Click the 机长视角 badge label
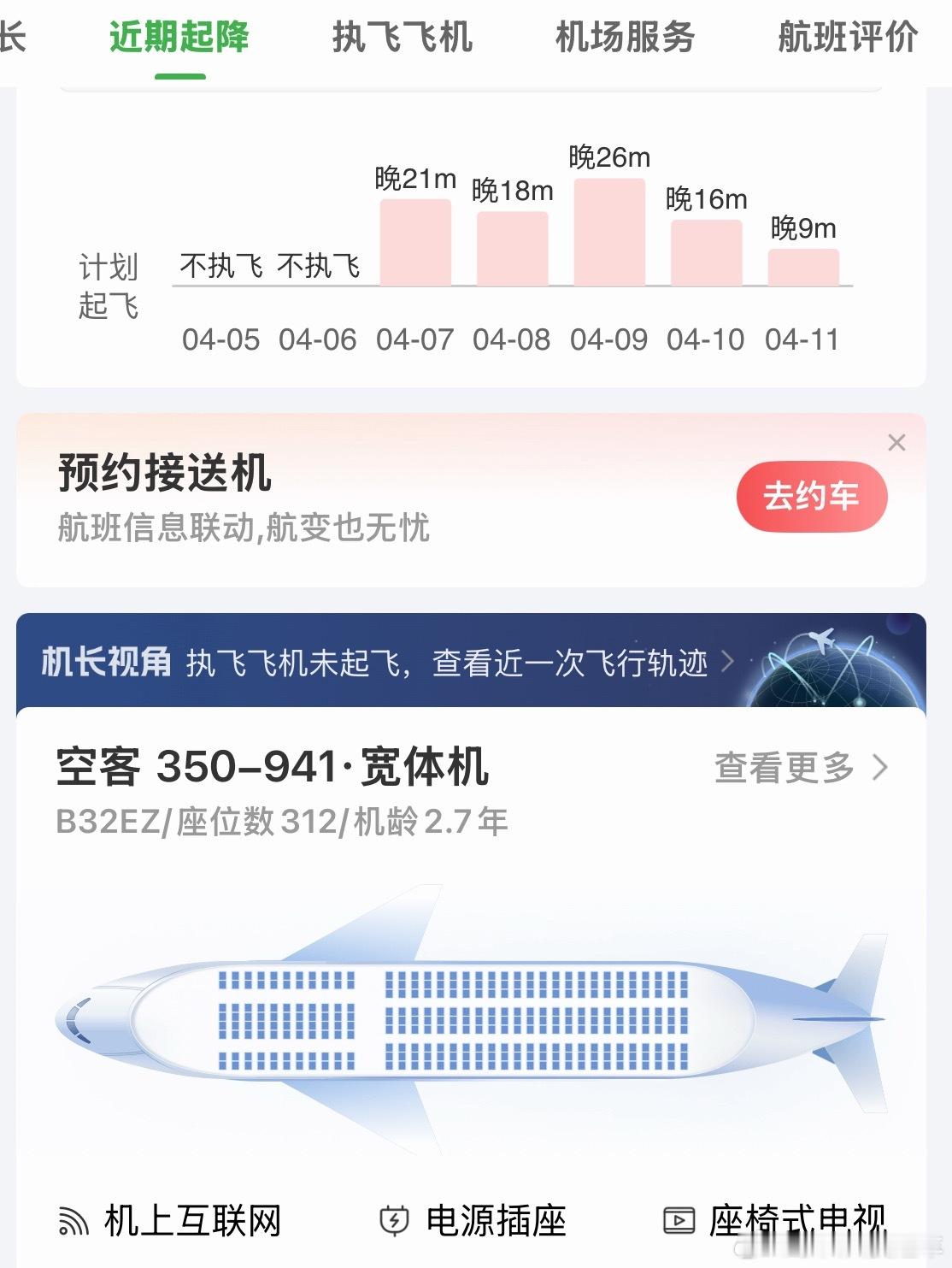 click(x=106, y=661)
